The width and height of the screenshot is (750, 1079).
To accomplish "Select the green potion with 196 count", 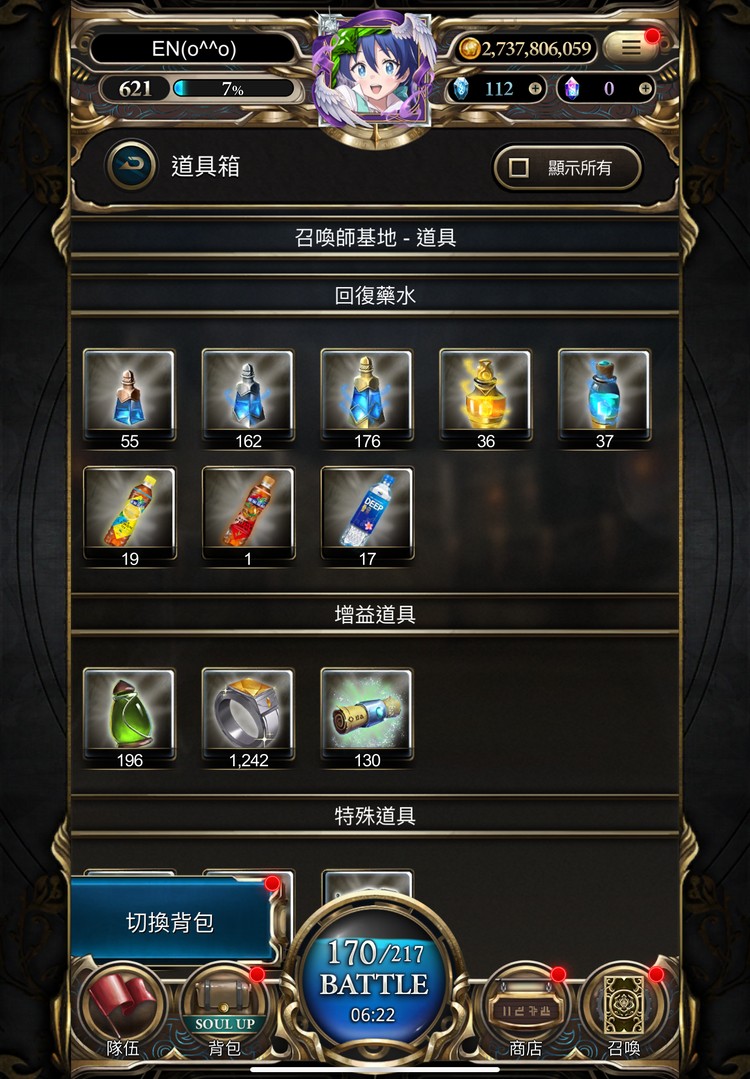I will pos(130,712).
